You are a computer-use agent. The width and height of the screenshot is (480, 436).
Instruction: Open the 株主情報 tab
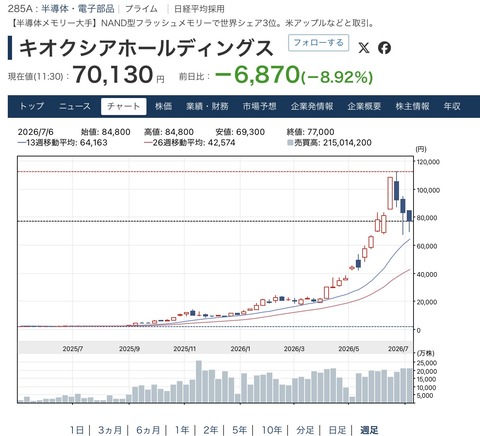coord(412,106)
